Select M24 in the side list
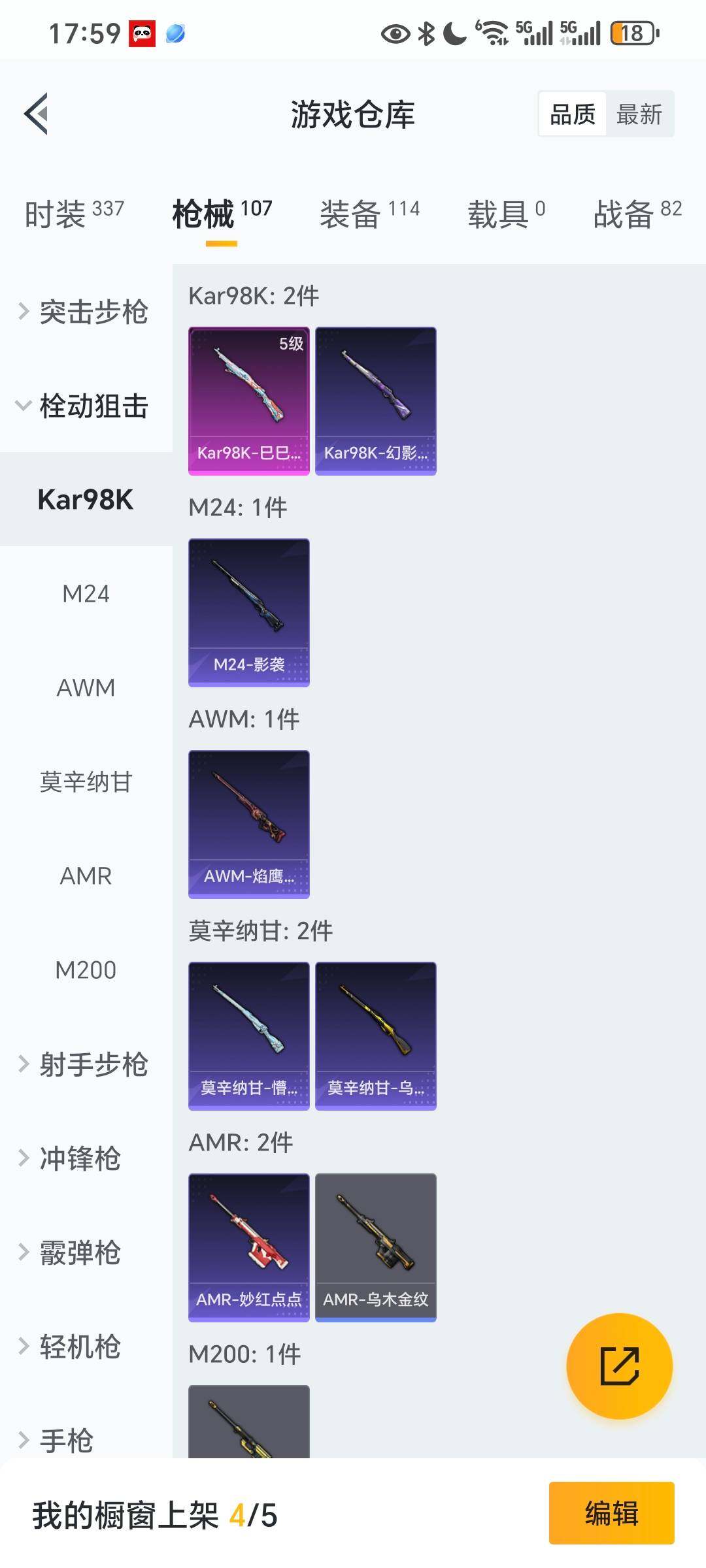Image resolution: width=706 pixels, height=1568 pixels. click(x=86, y=594)
